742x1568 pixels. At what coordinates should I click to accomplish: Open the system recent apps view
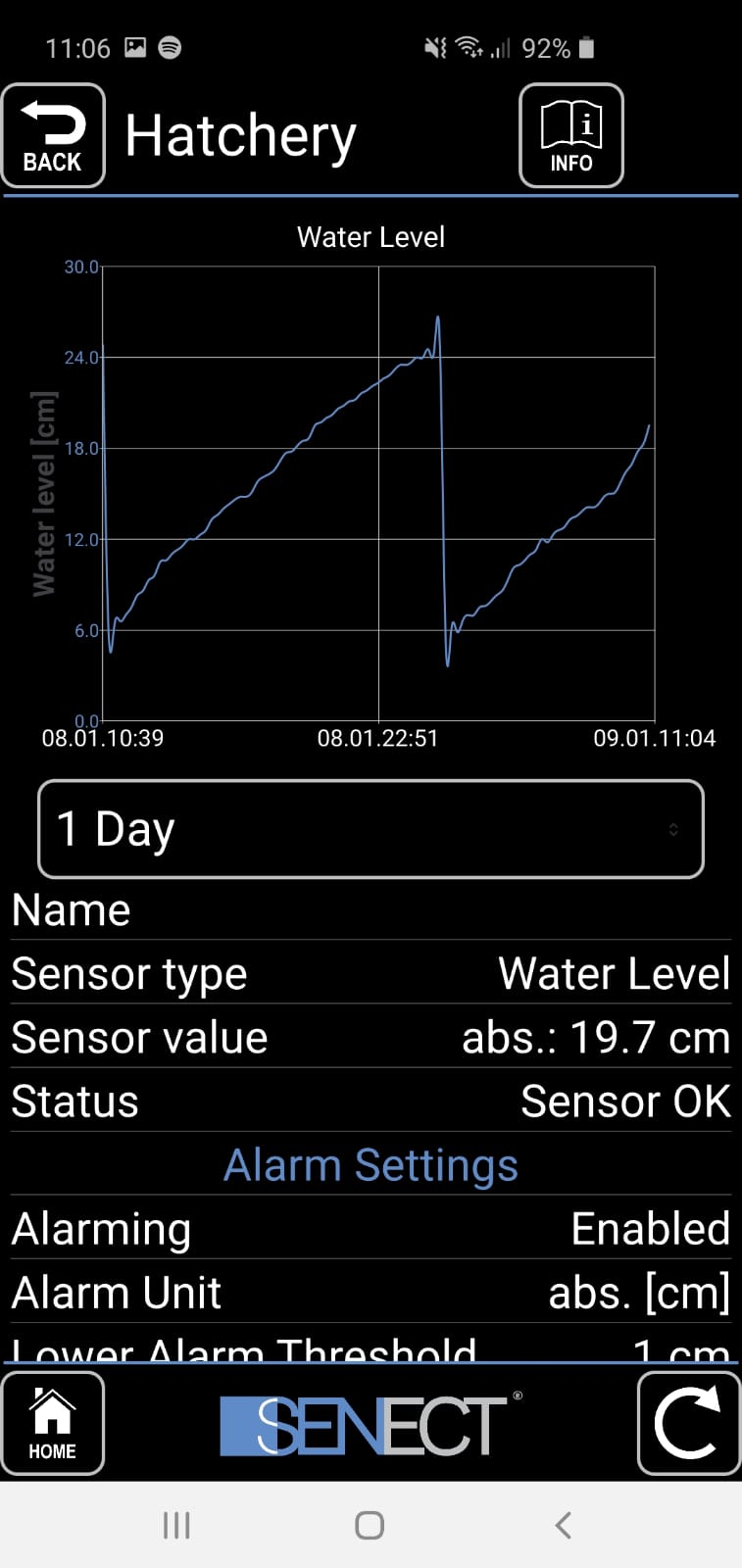pyautogui.click(x=176, y=1525)
